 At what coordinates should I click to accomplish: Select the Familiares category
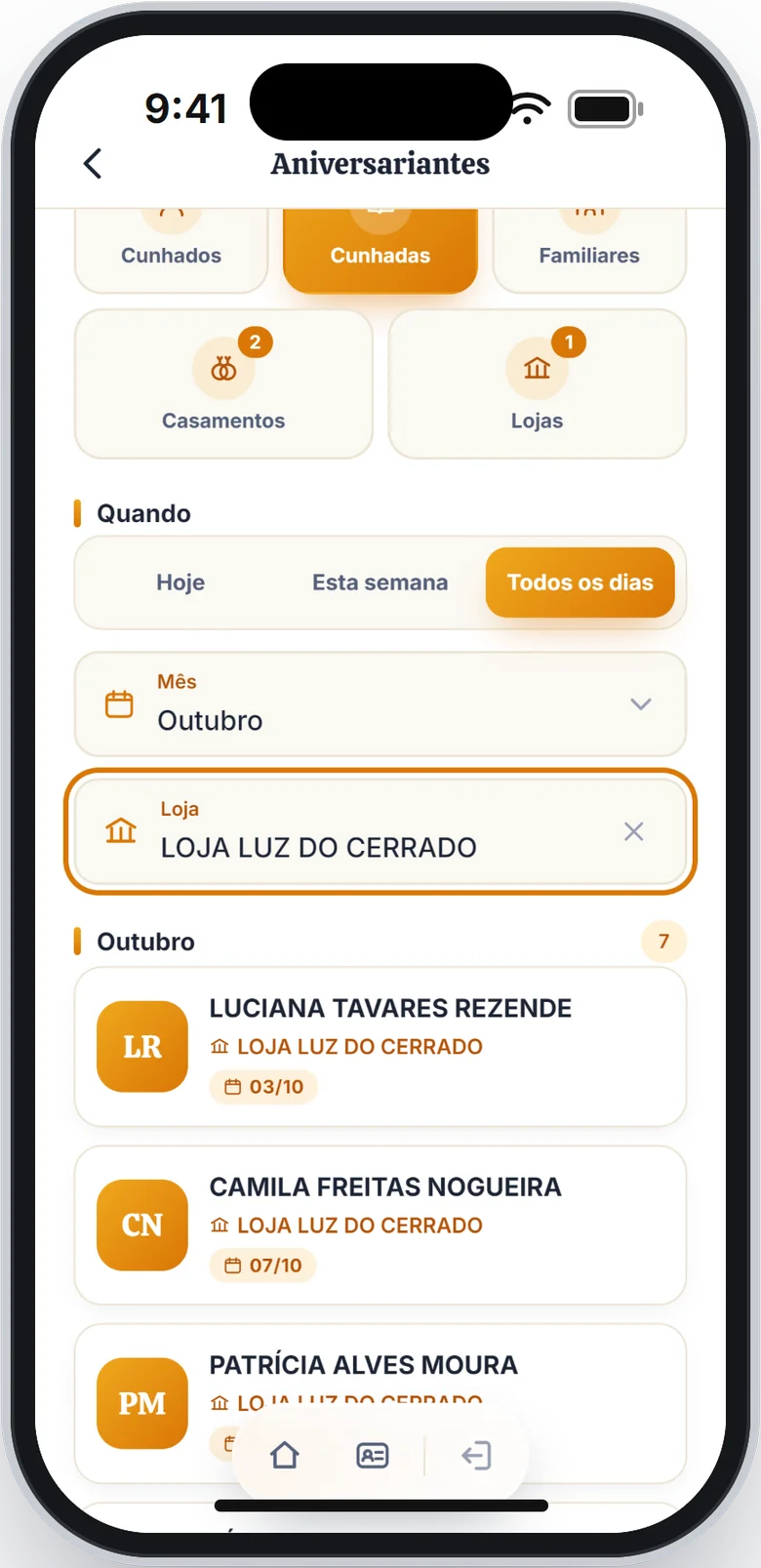pyautogui.click(x=589, y=250)
